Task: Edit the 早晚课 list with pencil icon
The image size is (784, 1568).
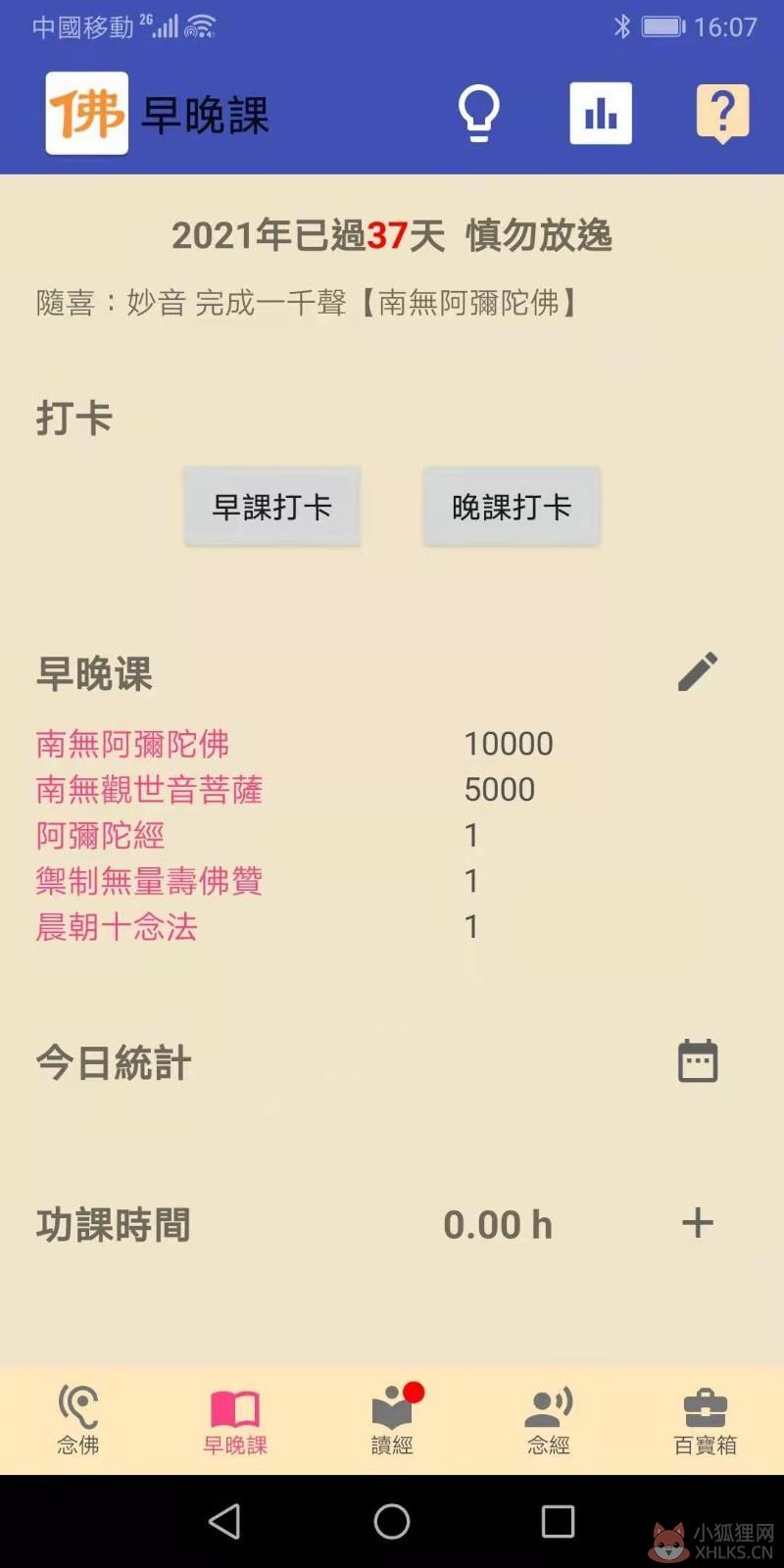Action: pyautogui.click(x=698, y=672)
